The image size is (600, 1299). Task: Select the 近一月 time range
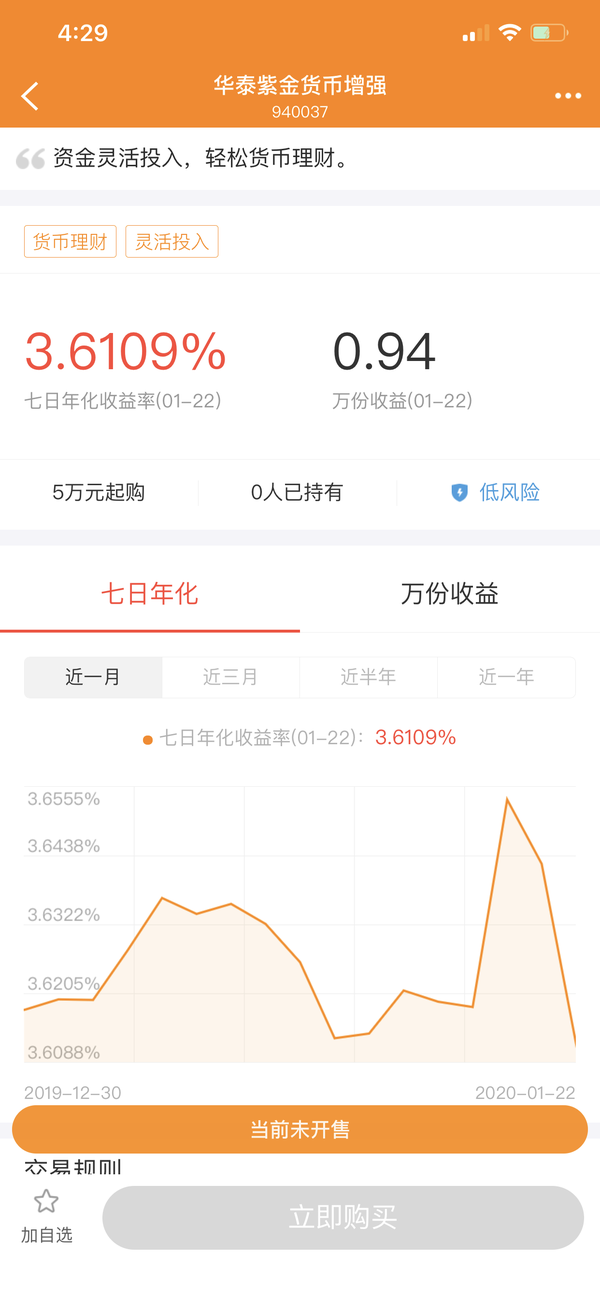tap(93, 677)
